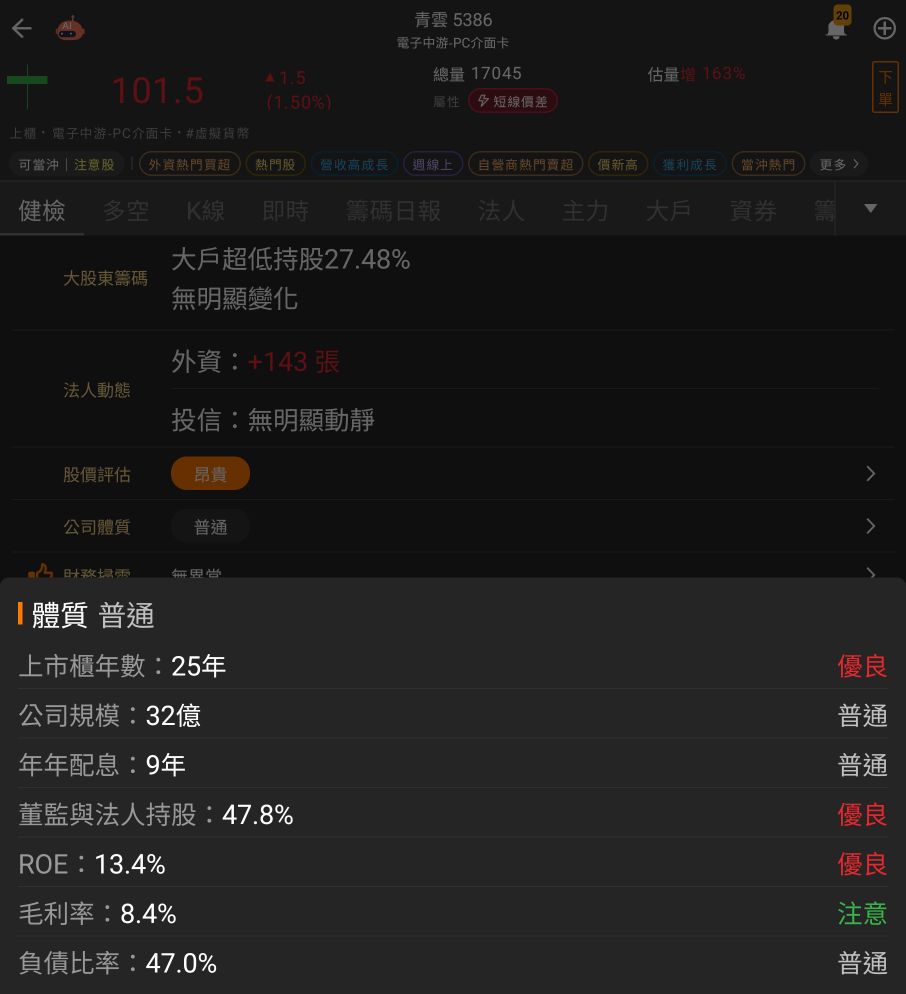This screenshot has height=994, width=906.
Task: Go back with the arrow icon
Action: (22, 29)
